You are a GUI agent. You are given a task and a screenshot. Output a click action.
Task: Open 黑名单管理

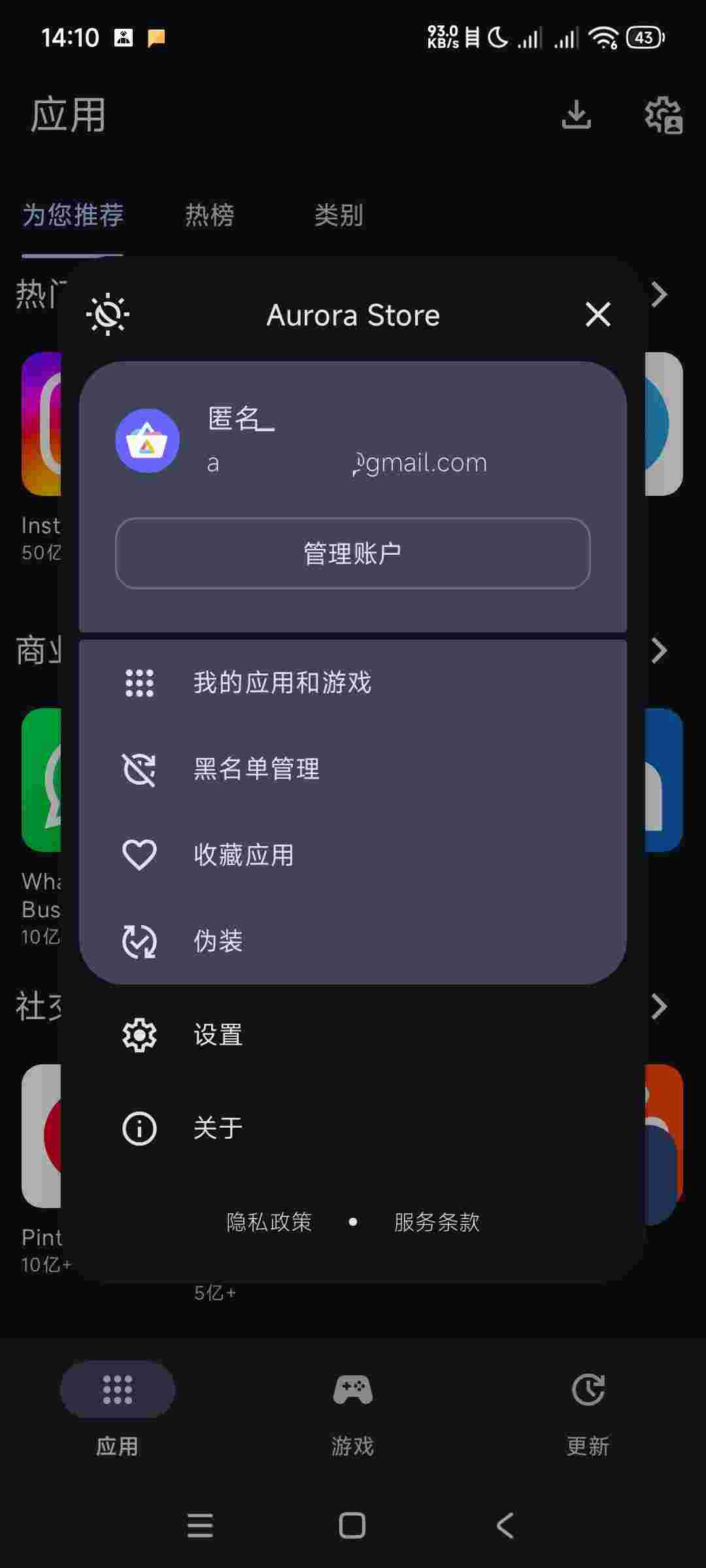point(256,769)
